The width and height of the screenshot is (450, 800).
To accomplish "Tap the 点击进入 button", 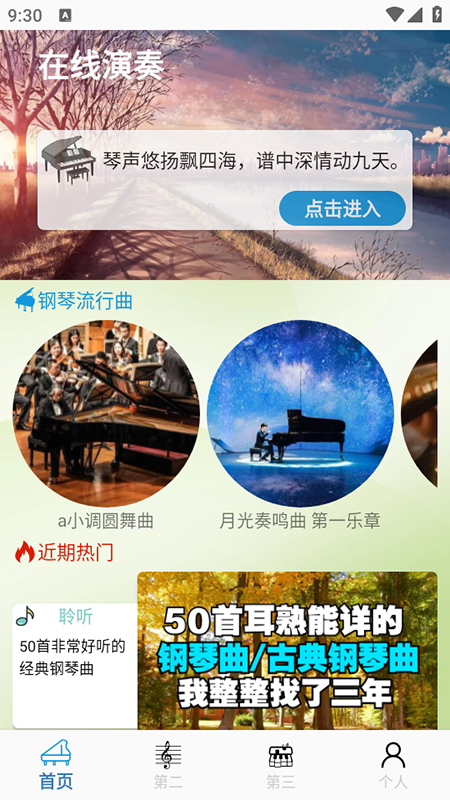I will (x=342, y=209).
